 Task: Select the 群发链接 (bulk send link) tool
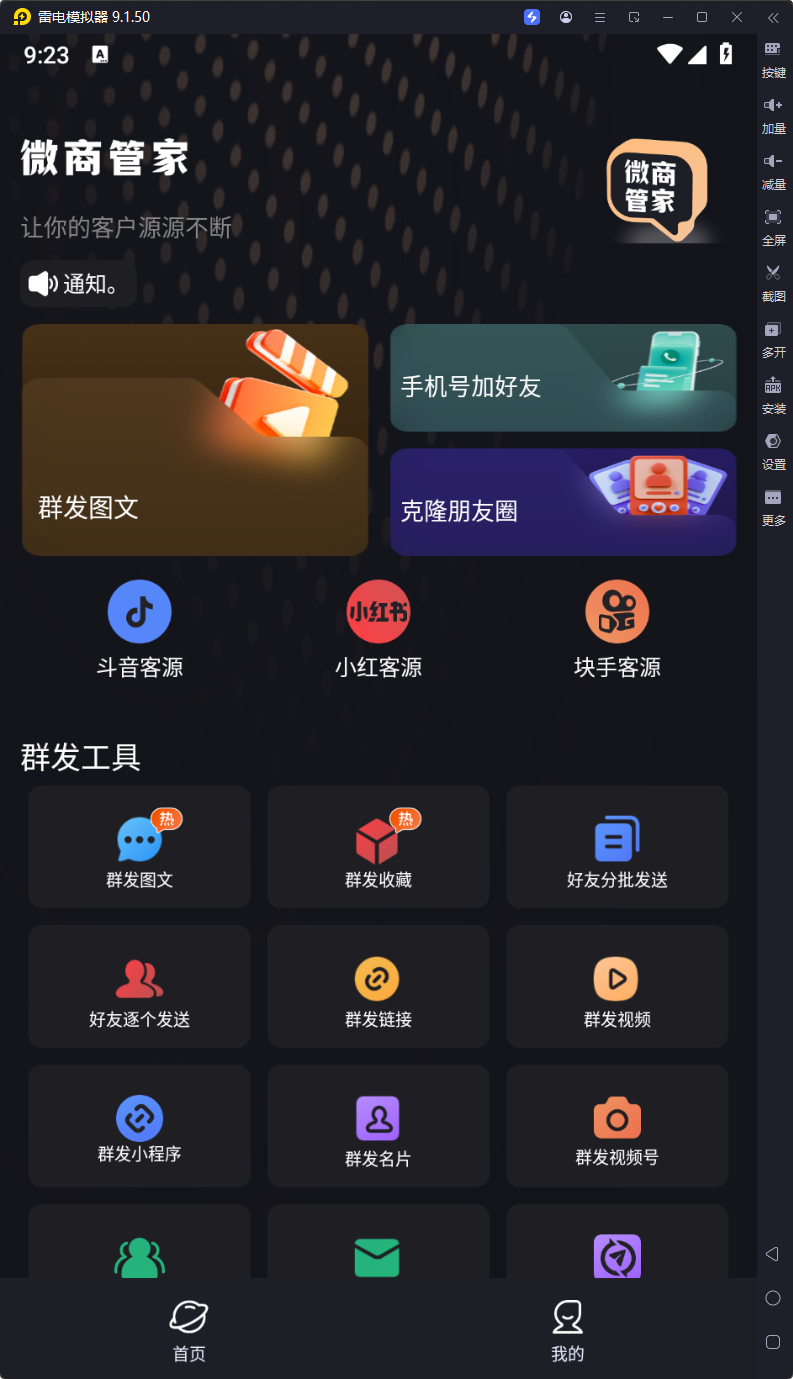coord(378,986)
